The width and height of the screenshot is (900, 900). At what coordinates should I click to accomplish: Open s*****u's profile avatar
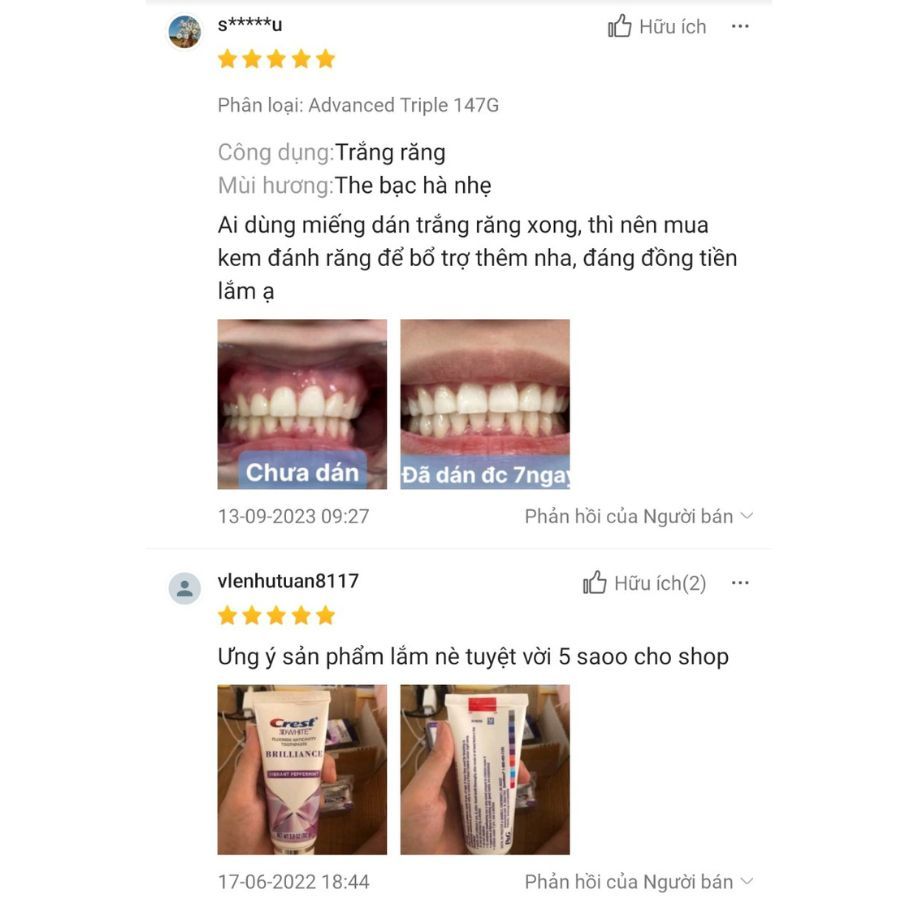[x=185, y=31]
